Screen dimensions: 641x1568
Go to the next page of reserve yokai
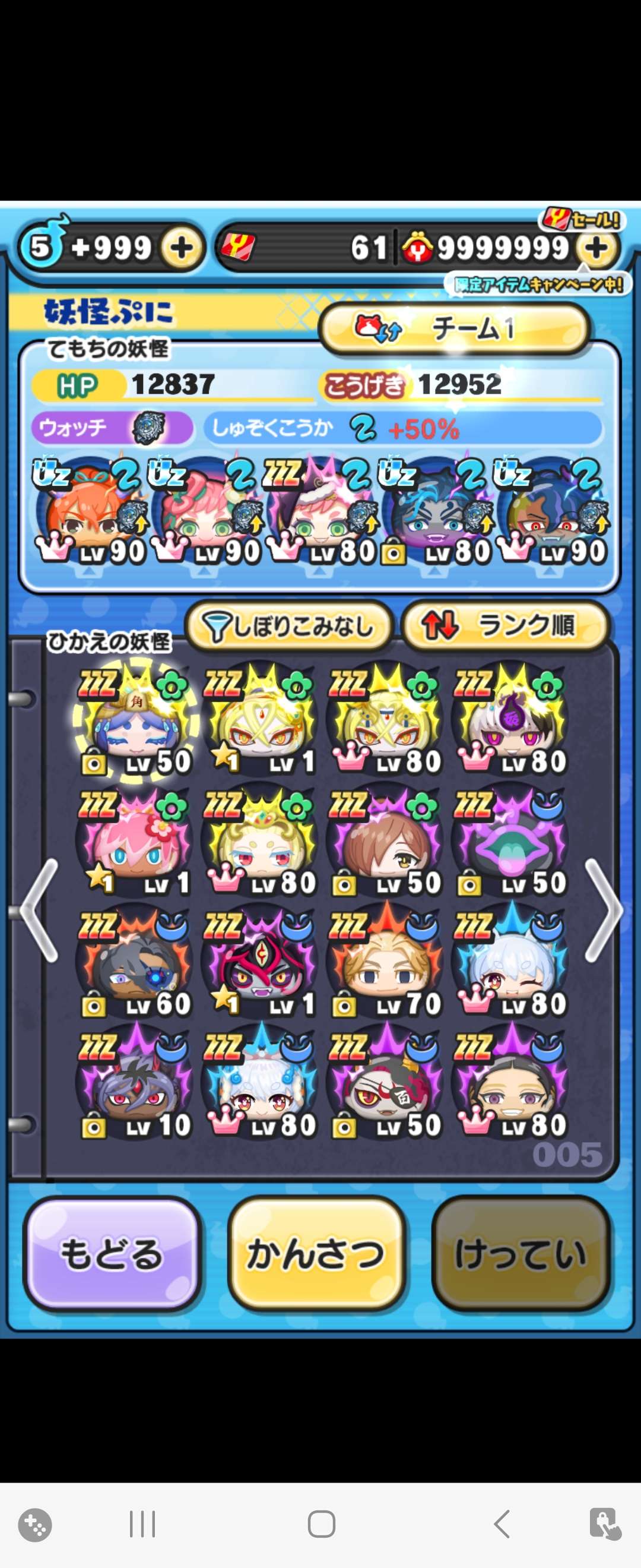click(x=603, y=910)
